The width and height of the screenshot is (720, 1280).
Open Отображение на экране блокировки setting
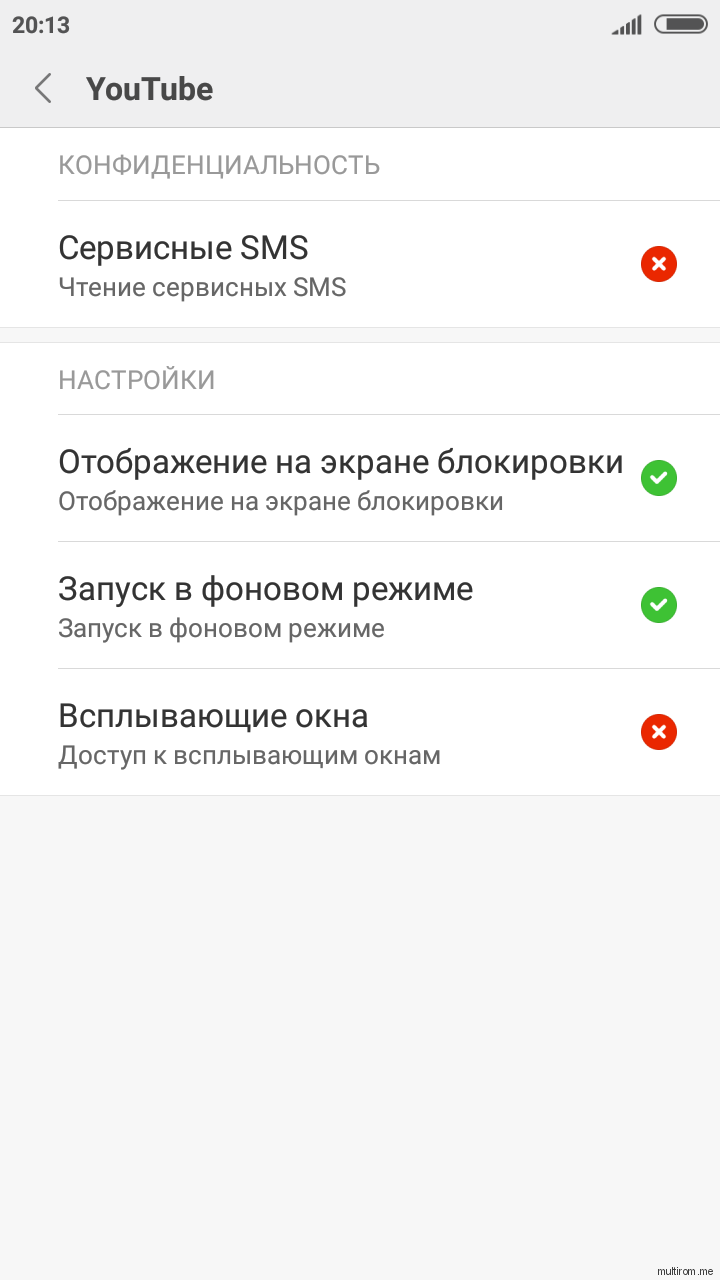360,478
